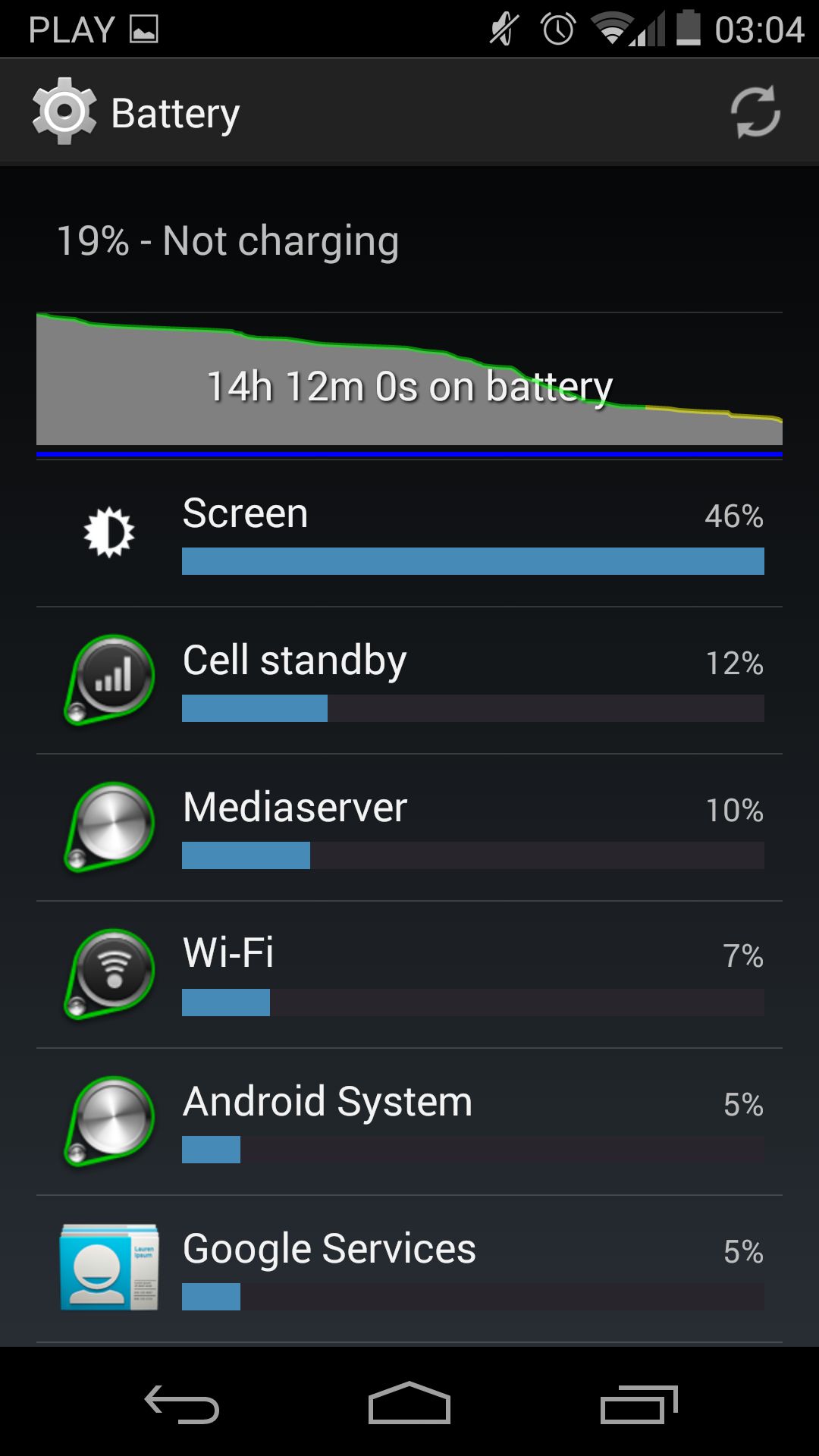
Task: Select the Google Services entry
Action: [x=409, y=1269]
